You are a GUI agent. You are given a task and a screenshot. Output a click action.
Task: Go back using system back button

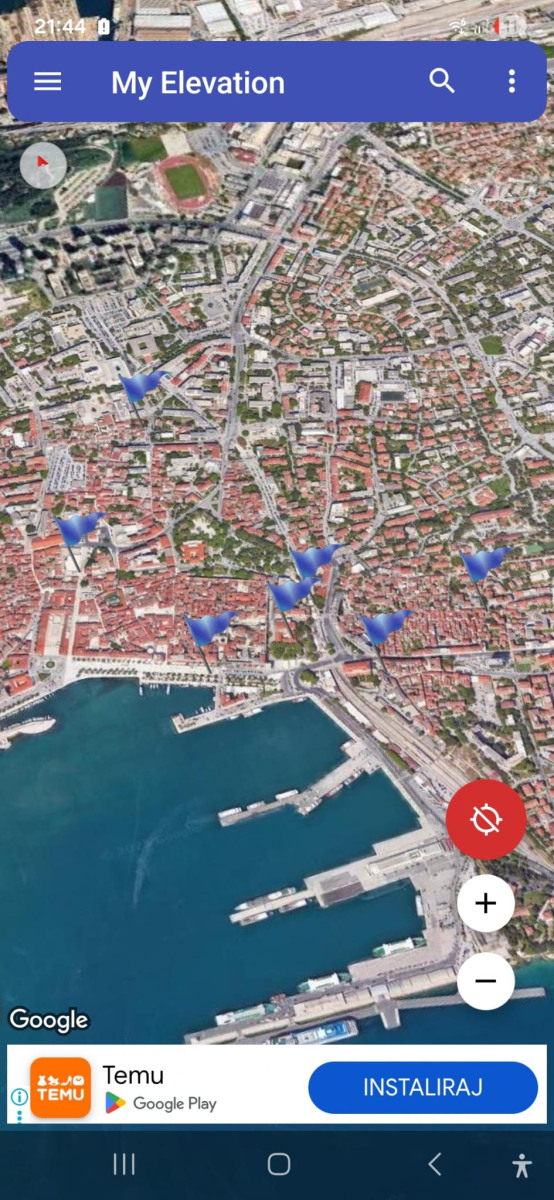coord(434,1164)
